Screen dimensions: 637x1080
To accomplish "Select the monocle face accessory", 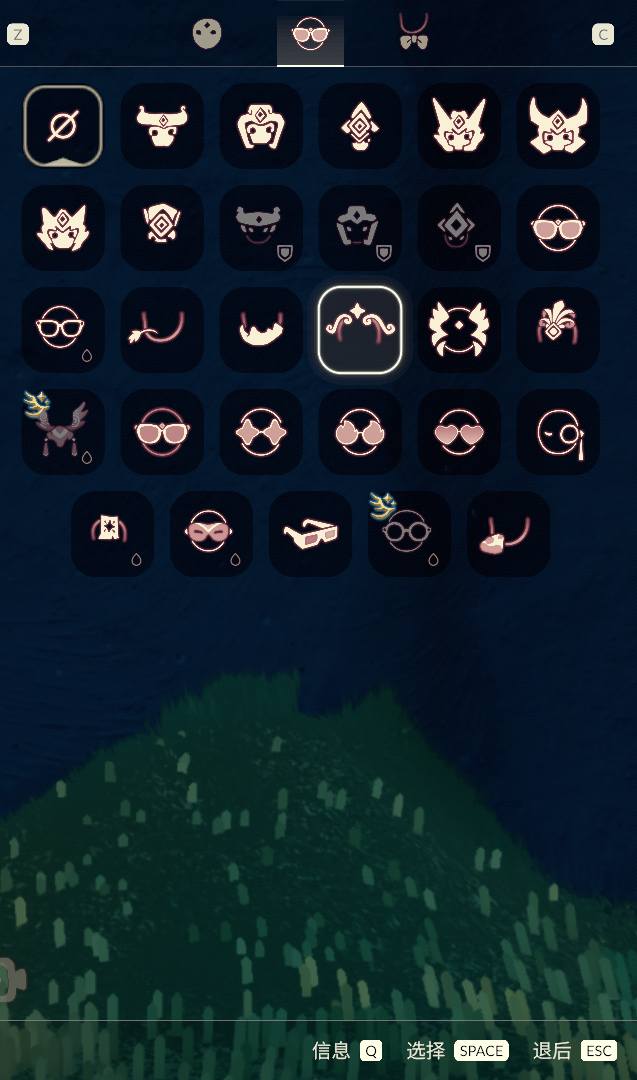I will 558,432.
